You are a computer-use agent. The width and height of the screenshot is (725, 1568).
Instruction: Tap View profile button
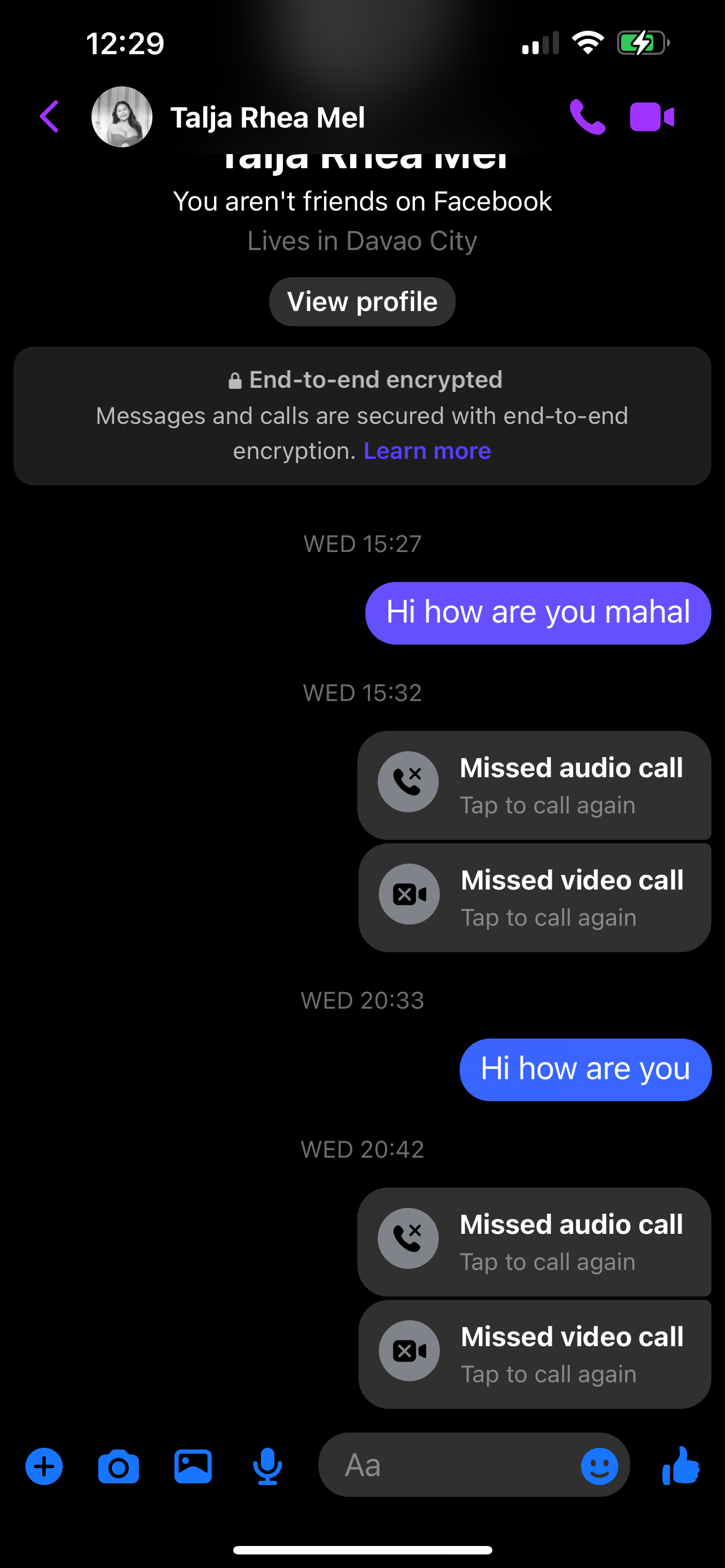click(x=362, y=301)
